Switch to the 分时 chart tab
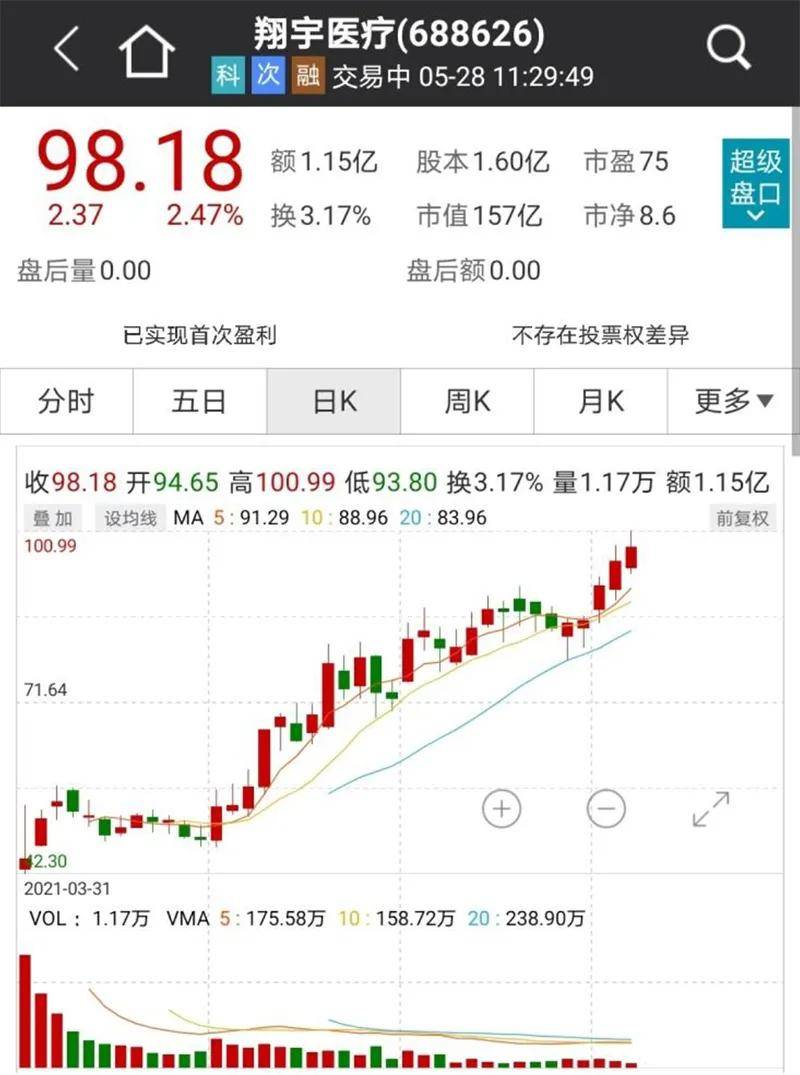 pyautogui.click(x=66, y=402)
